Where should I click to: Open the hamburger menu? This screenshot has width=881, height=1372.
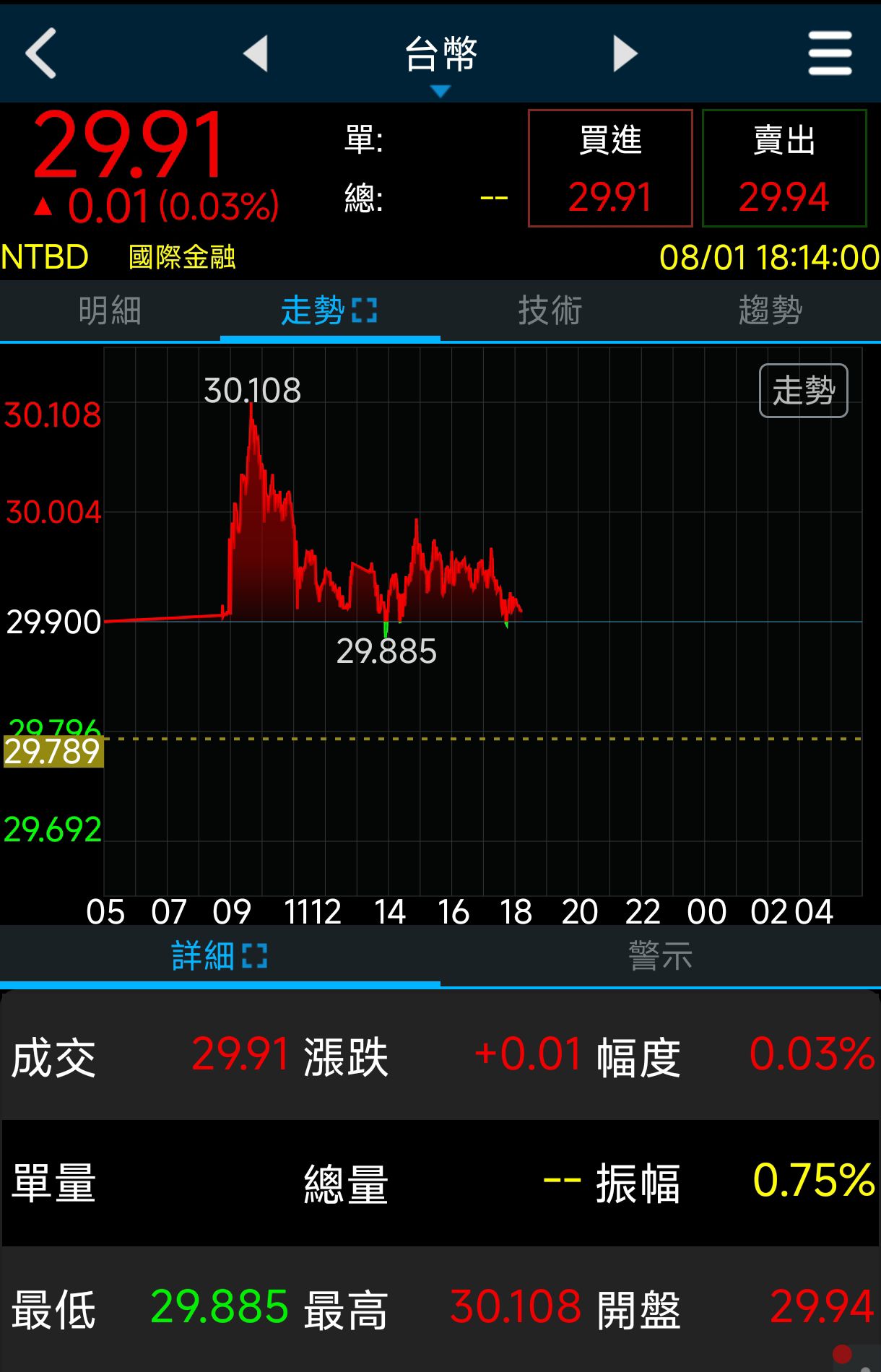click(830, 53)
